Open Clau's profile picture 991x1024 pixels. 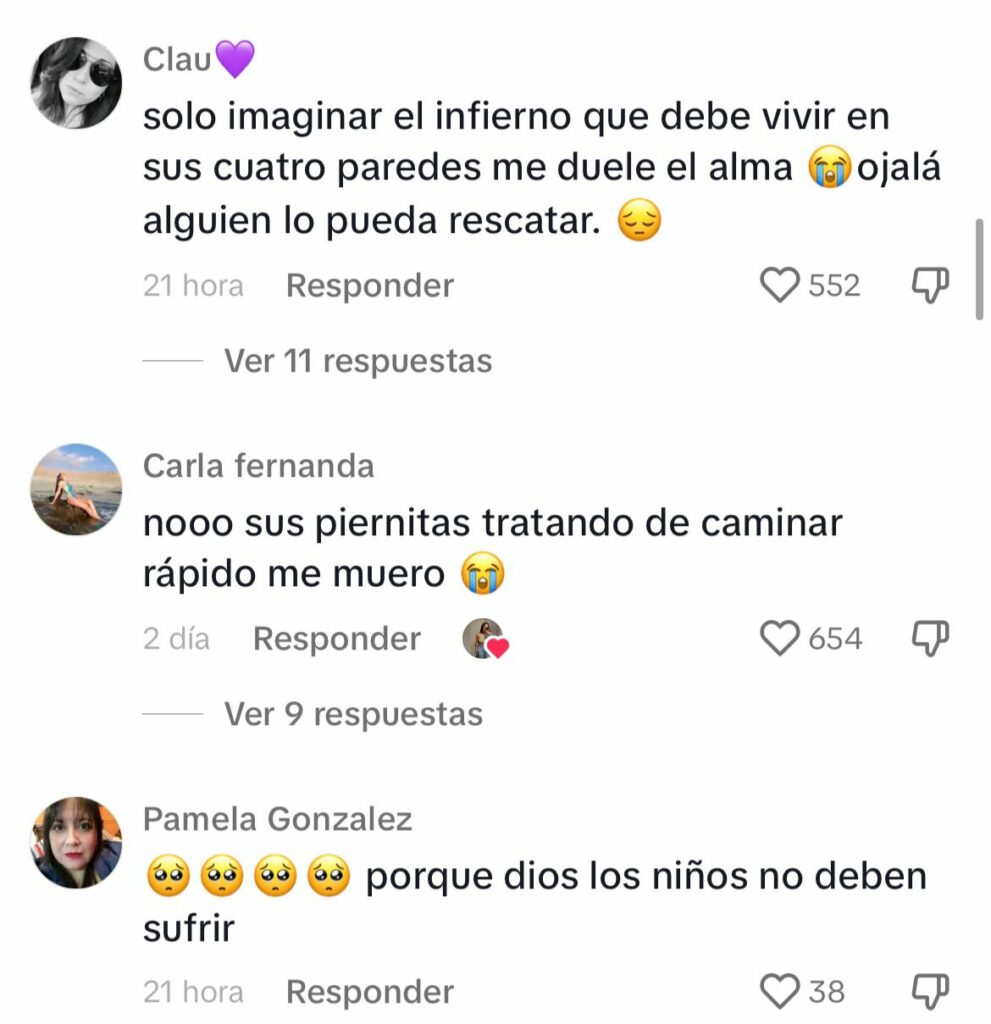tap(76, 83)
